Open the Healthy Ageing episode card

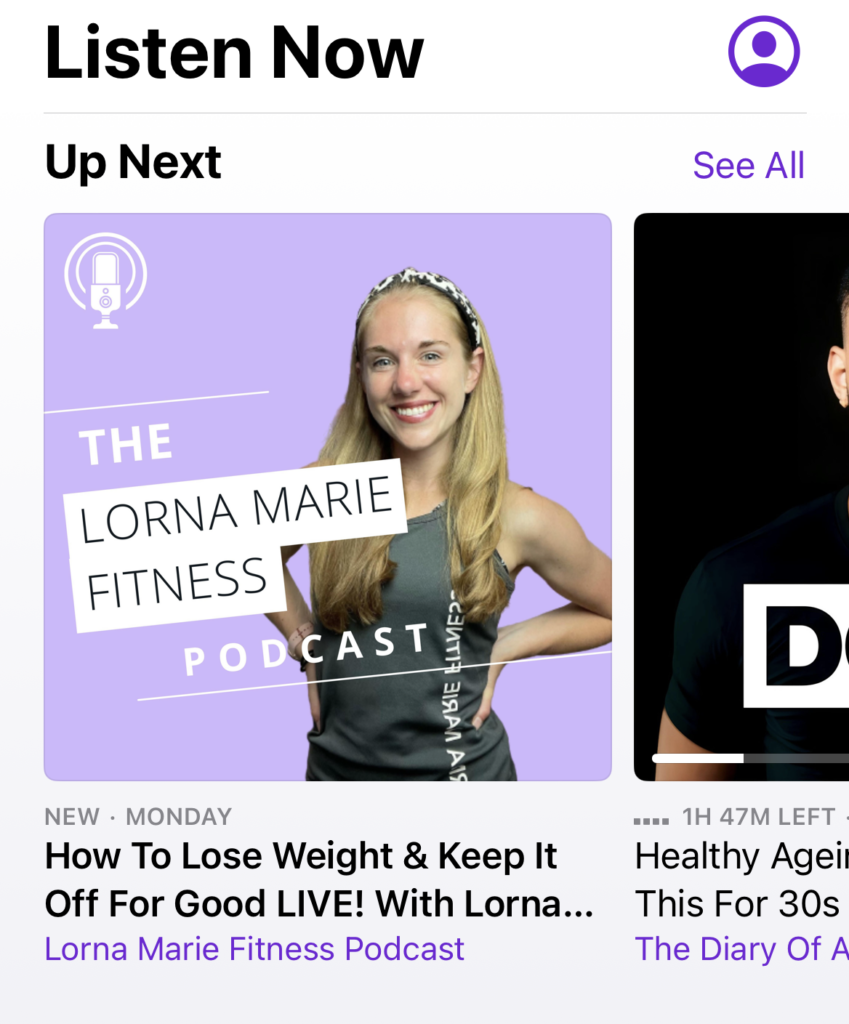pos(741,497)
